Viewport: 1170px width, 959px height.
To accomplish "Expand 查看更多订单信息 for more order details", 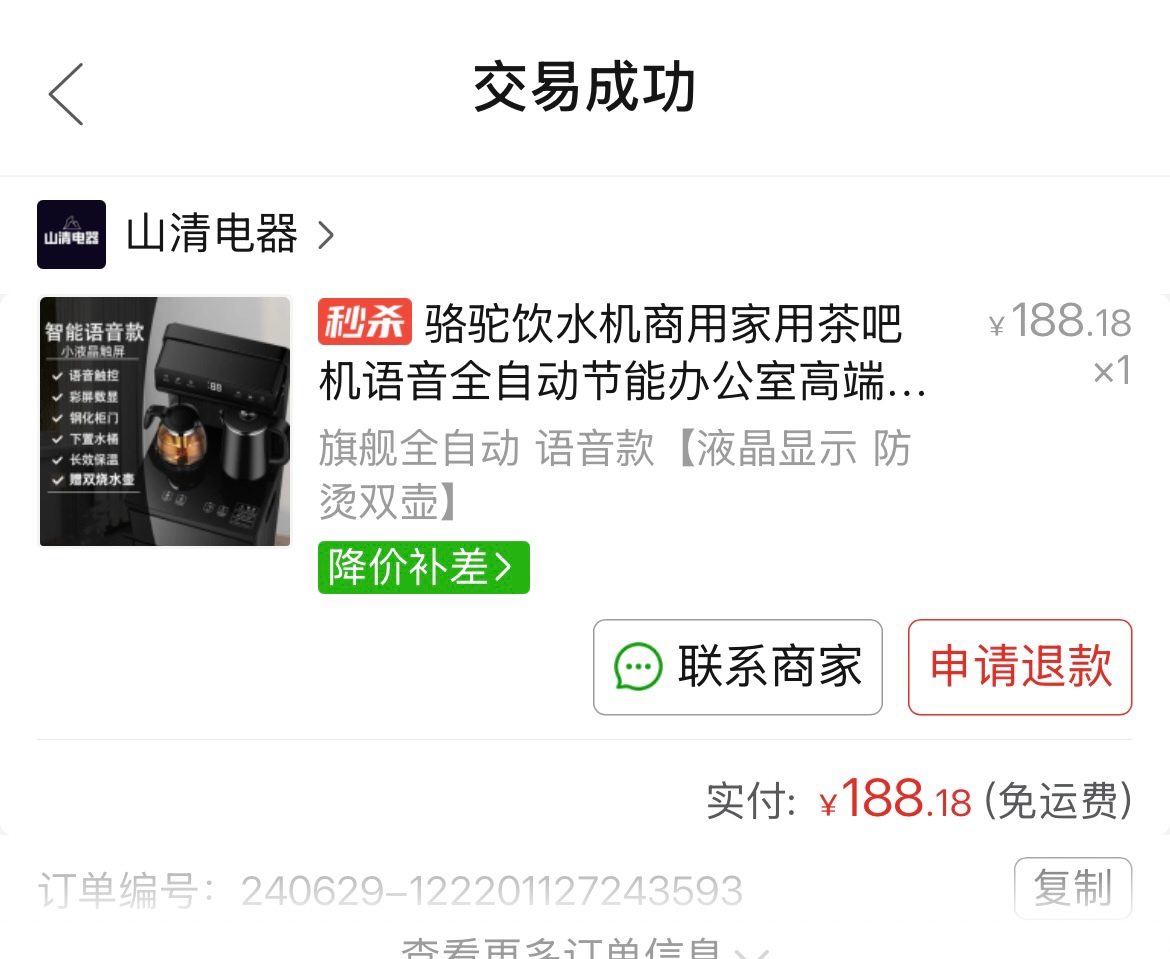I will (x=585, y=946).
